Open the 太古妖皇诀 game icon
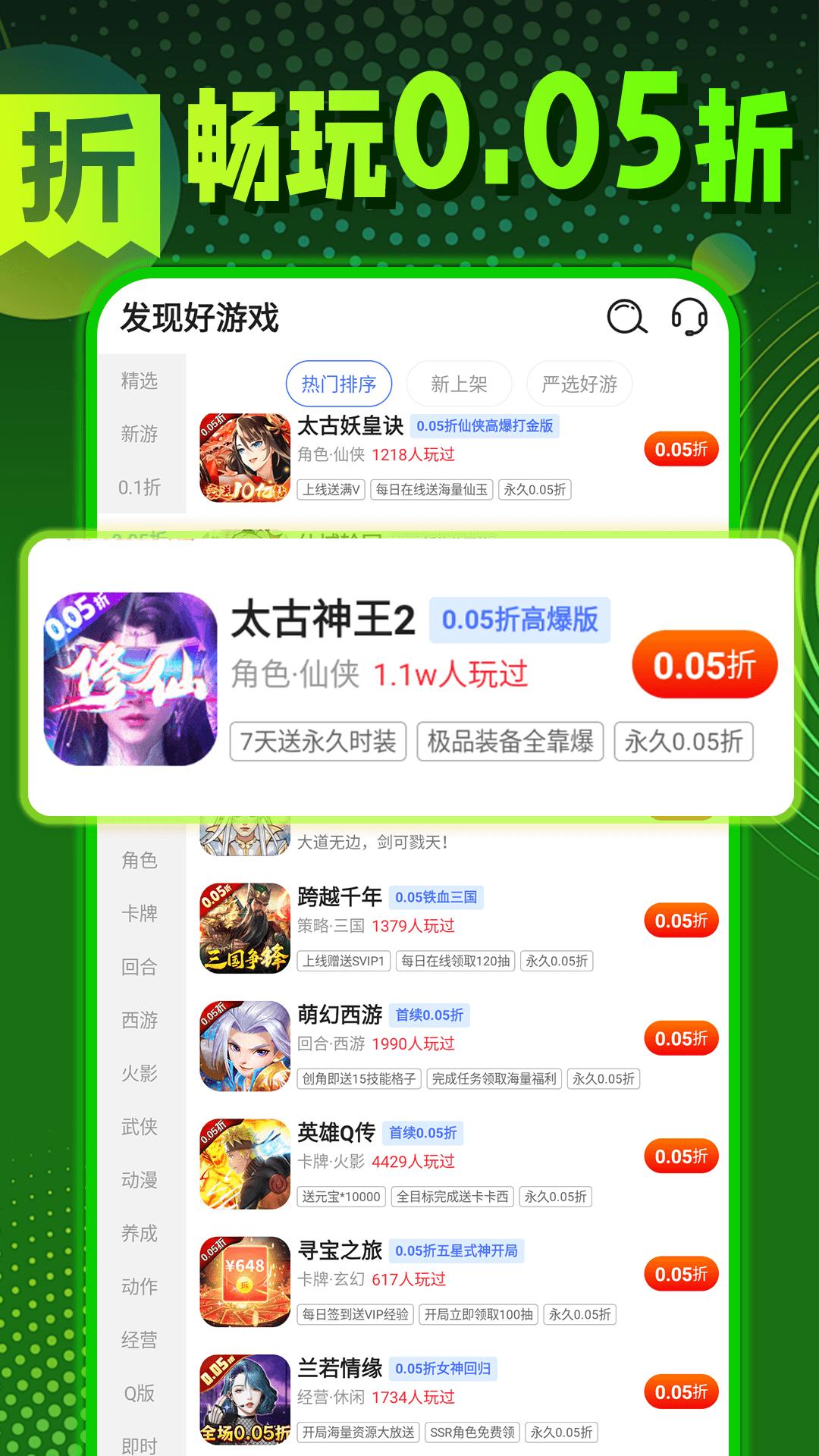 (243, 455)
